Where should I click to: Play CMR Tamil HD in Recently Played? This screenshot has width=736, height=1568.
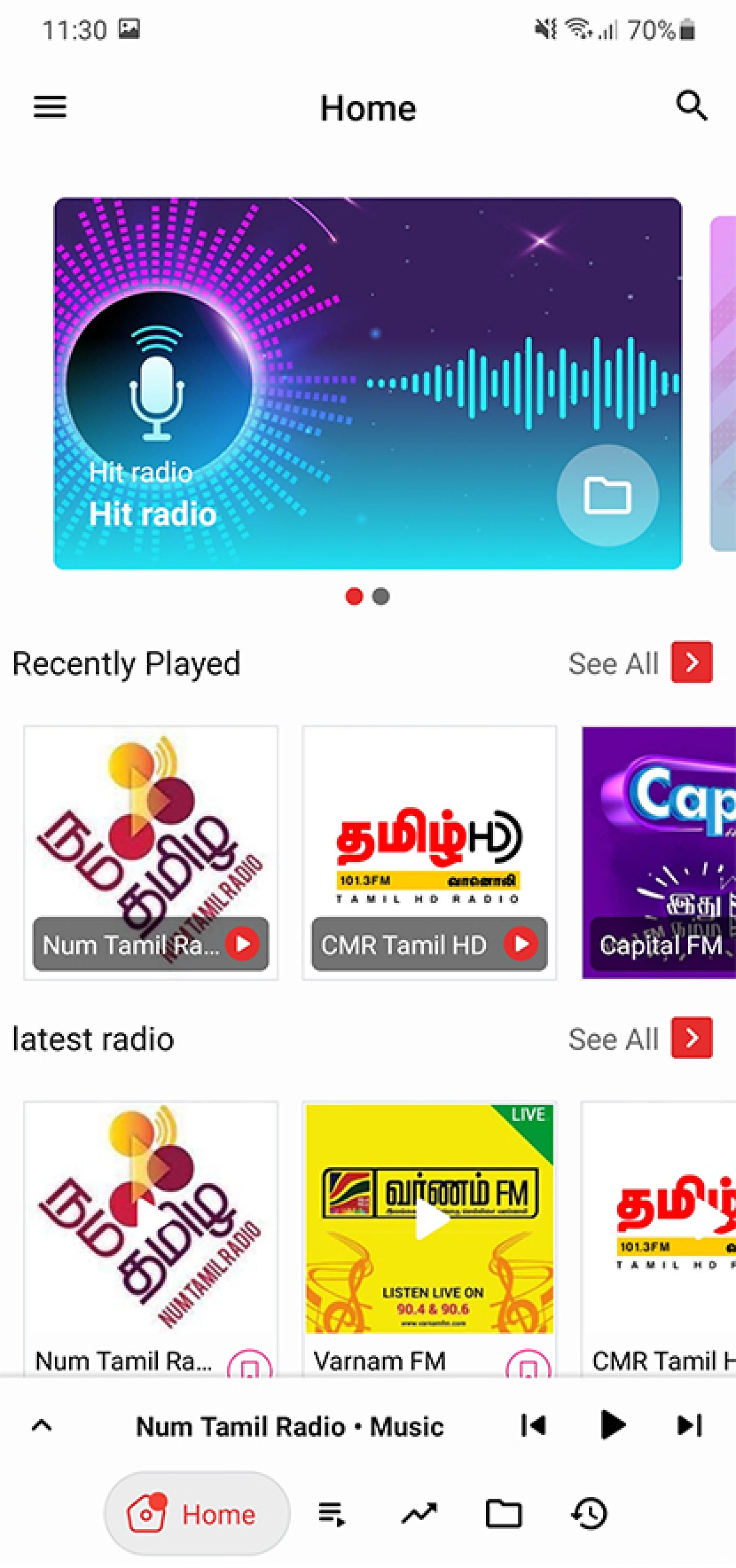click(521, 944)
